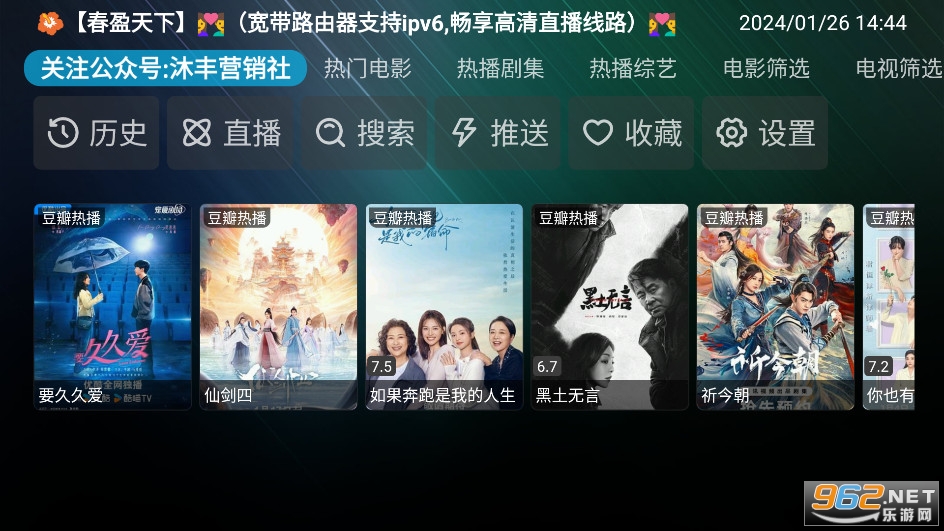Open the 黑土无言 poster
The width and height of the screenshot is (944, 531).
coord(610,306)
